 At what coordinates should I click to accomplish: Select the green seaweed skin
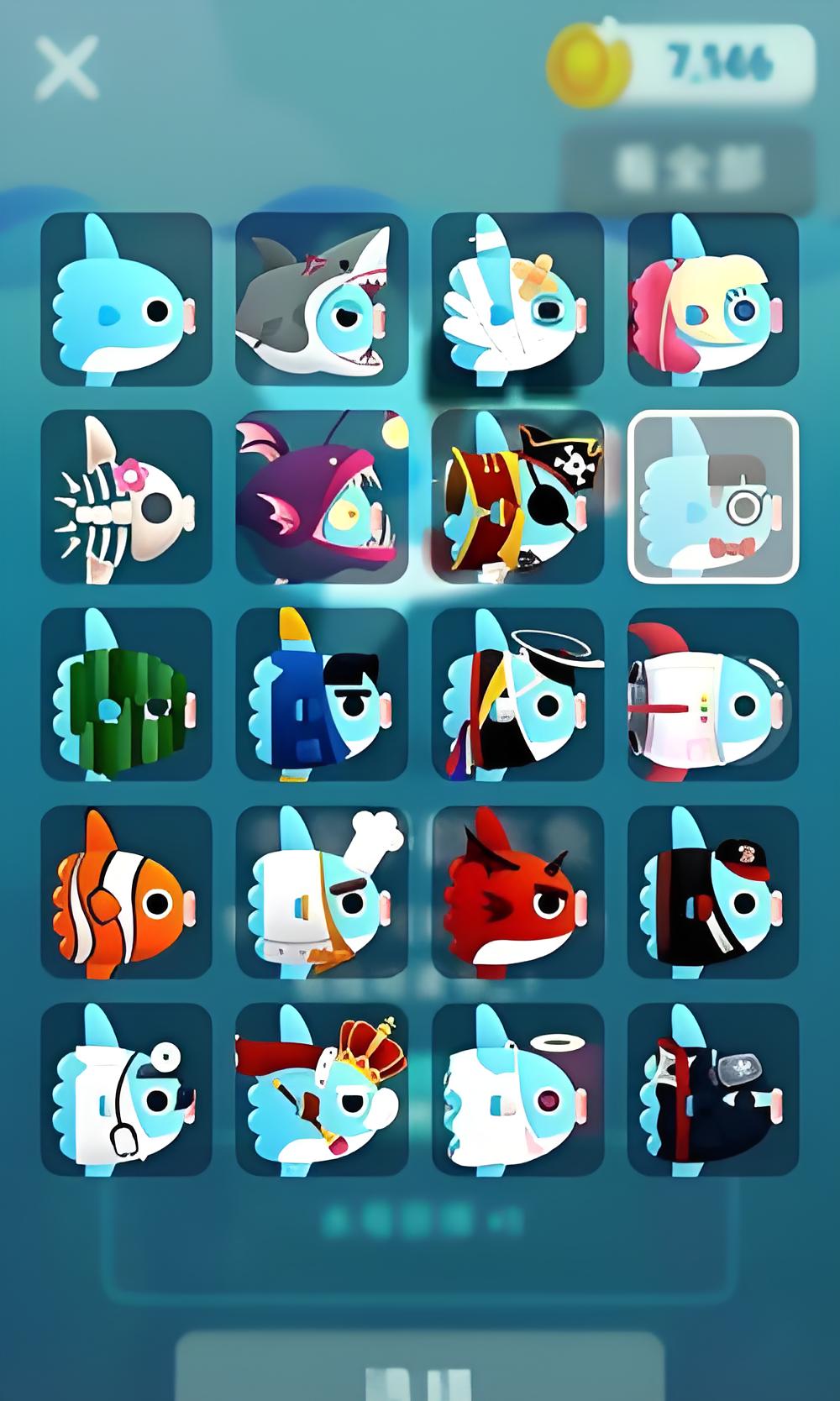click(126, 695)
